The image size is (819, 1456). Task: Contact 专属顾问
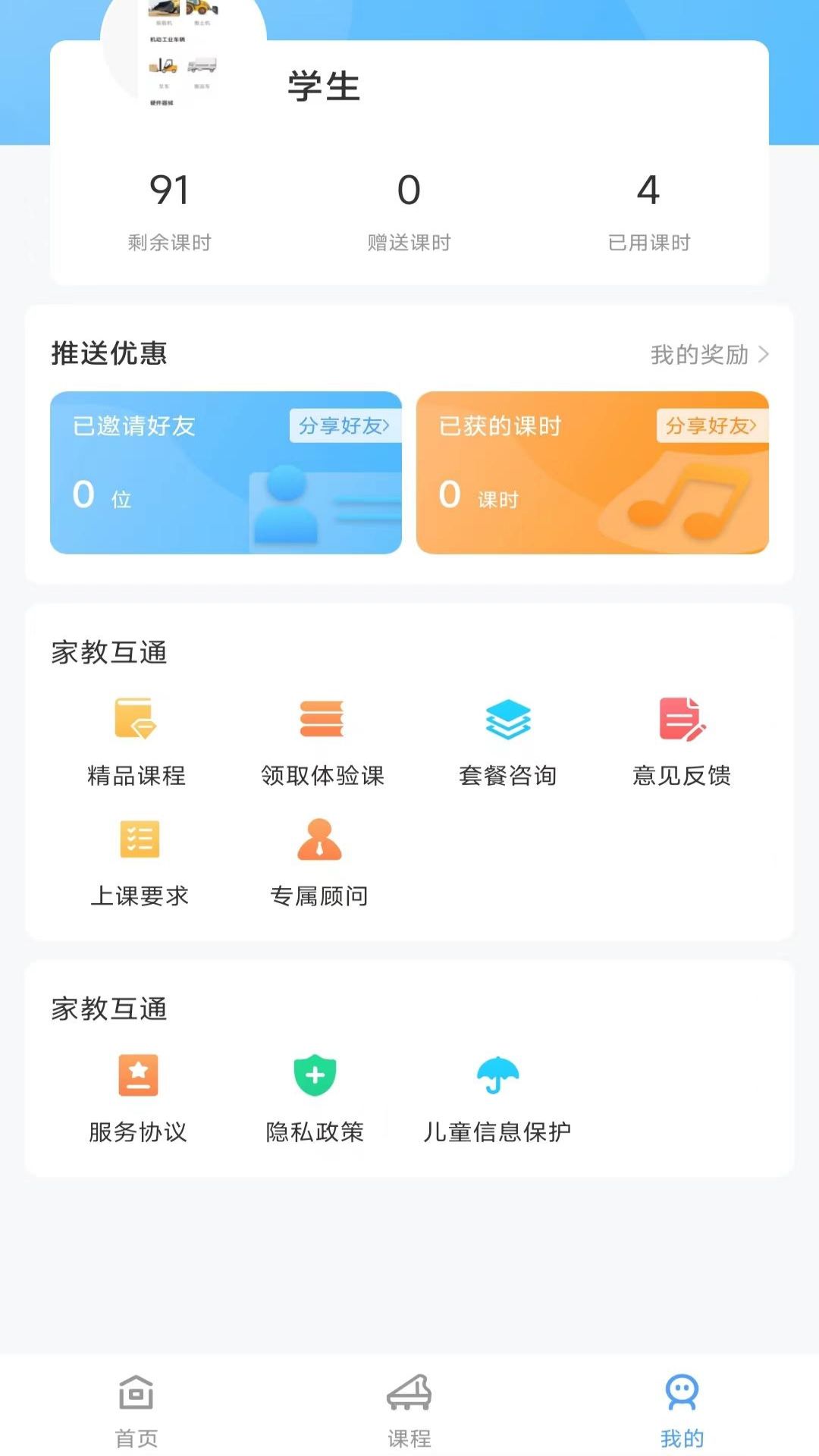tap(319, 862)
